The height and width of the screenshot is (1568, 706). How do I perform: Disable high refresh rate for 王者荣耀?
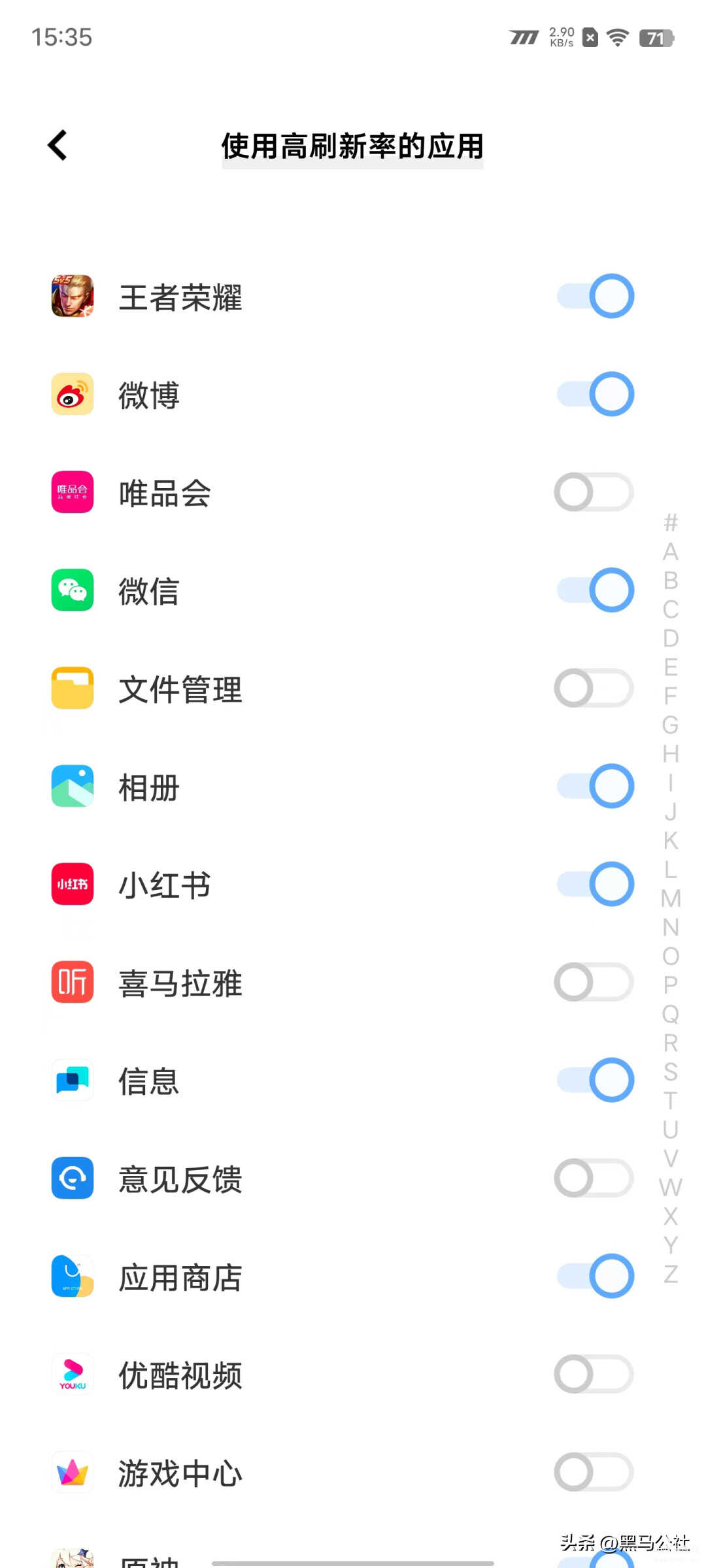click(x=595, y=296)
